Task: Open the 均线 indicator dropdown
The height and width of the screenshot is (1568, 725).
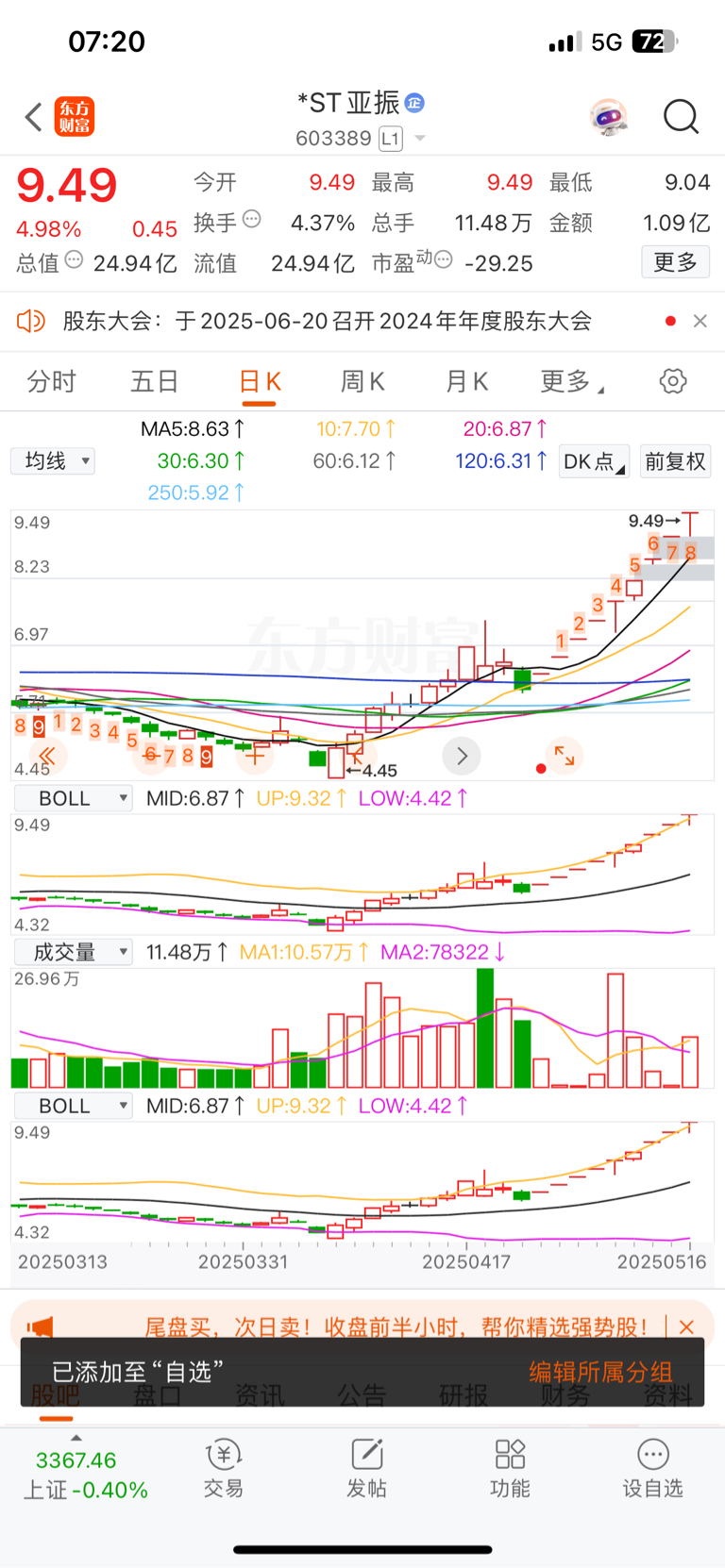Action: coord(53,461)
